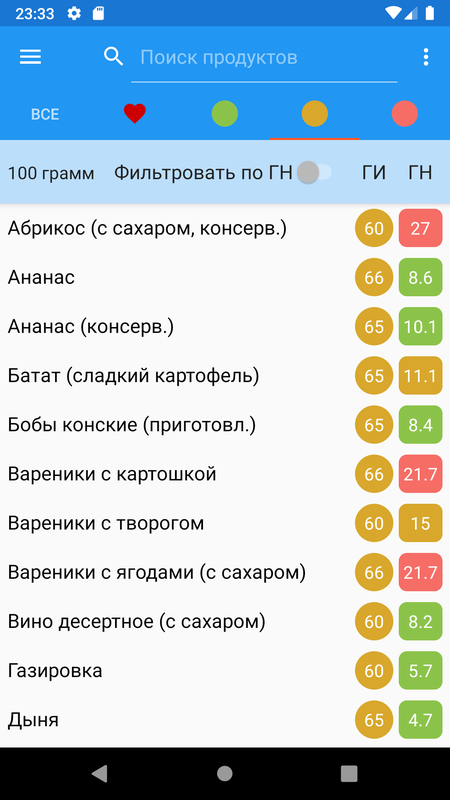The width and height of the screenshot is (450, 800).
Task: Open Вареники с картошкой entry
Action: pos(225,474)
